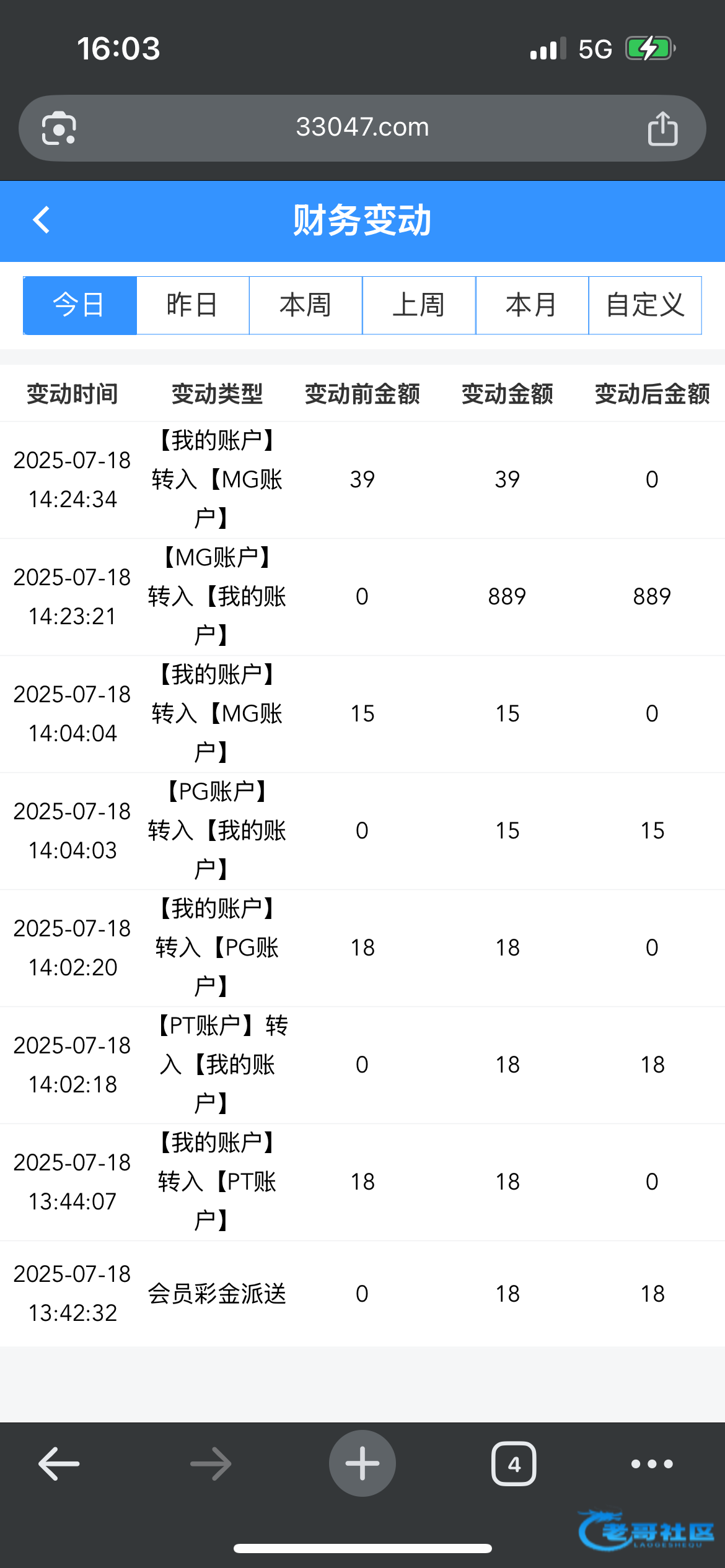725x1568 pixels.
Task: Open the tab switcher showing 4 tabs
Action: point(514,1463)
